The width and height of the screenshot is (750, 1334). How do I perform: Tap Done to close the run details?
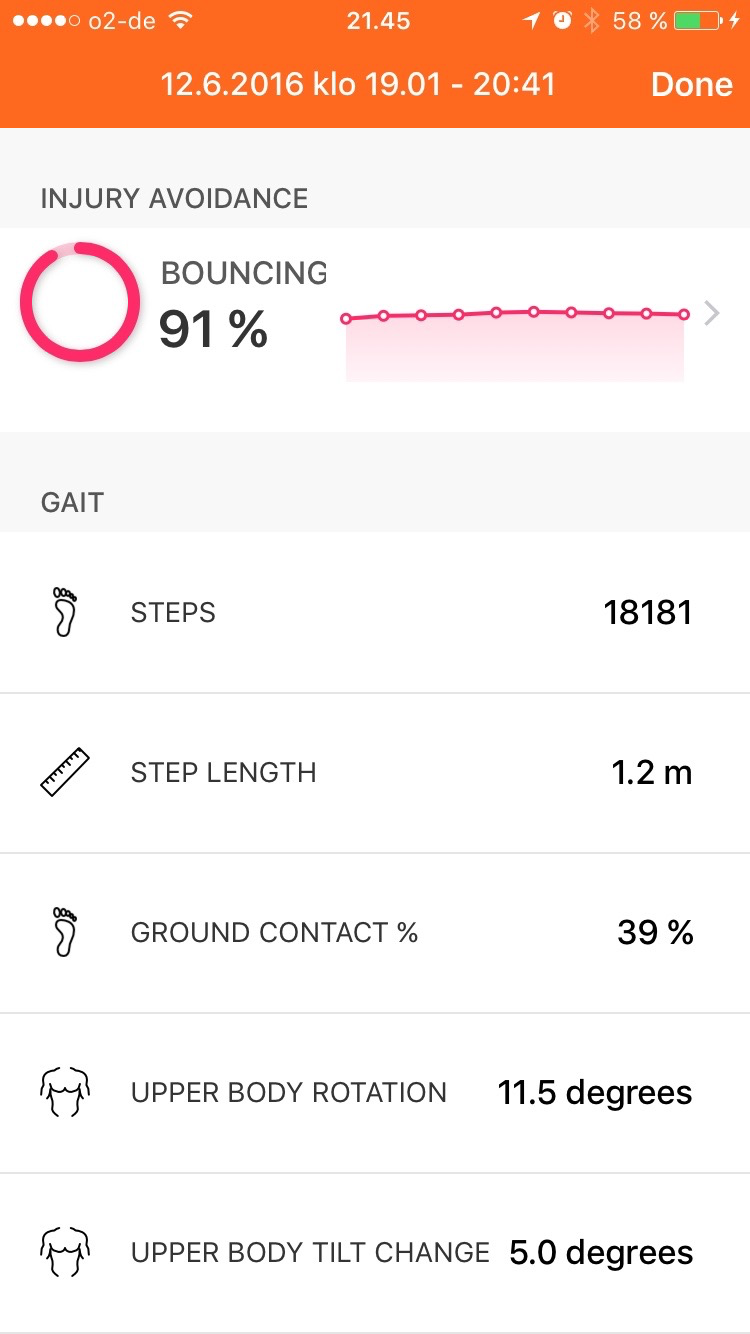692,84
